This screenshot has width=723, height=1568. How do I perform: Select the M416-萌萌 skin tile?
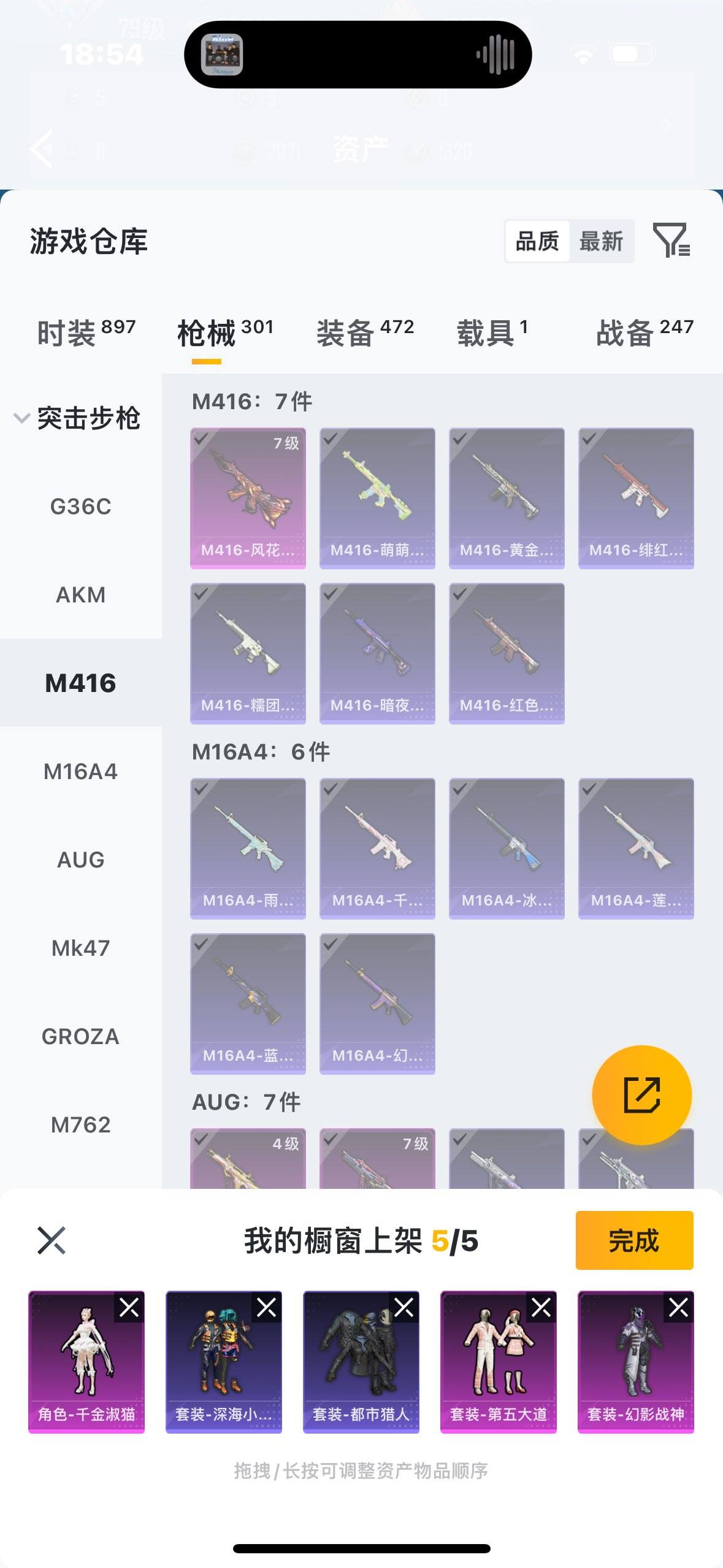point(377,498)
